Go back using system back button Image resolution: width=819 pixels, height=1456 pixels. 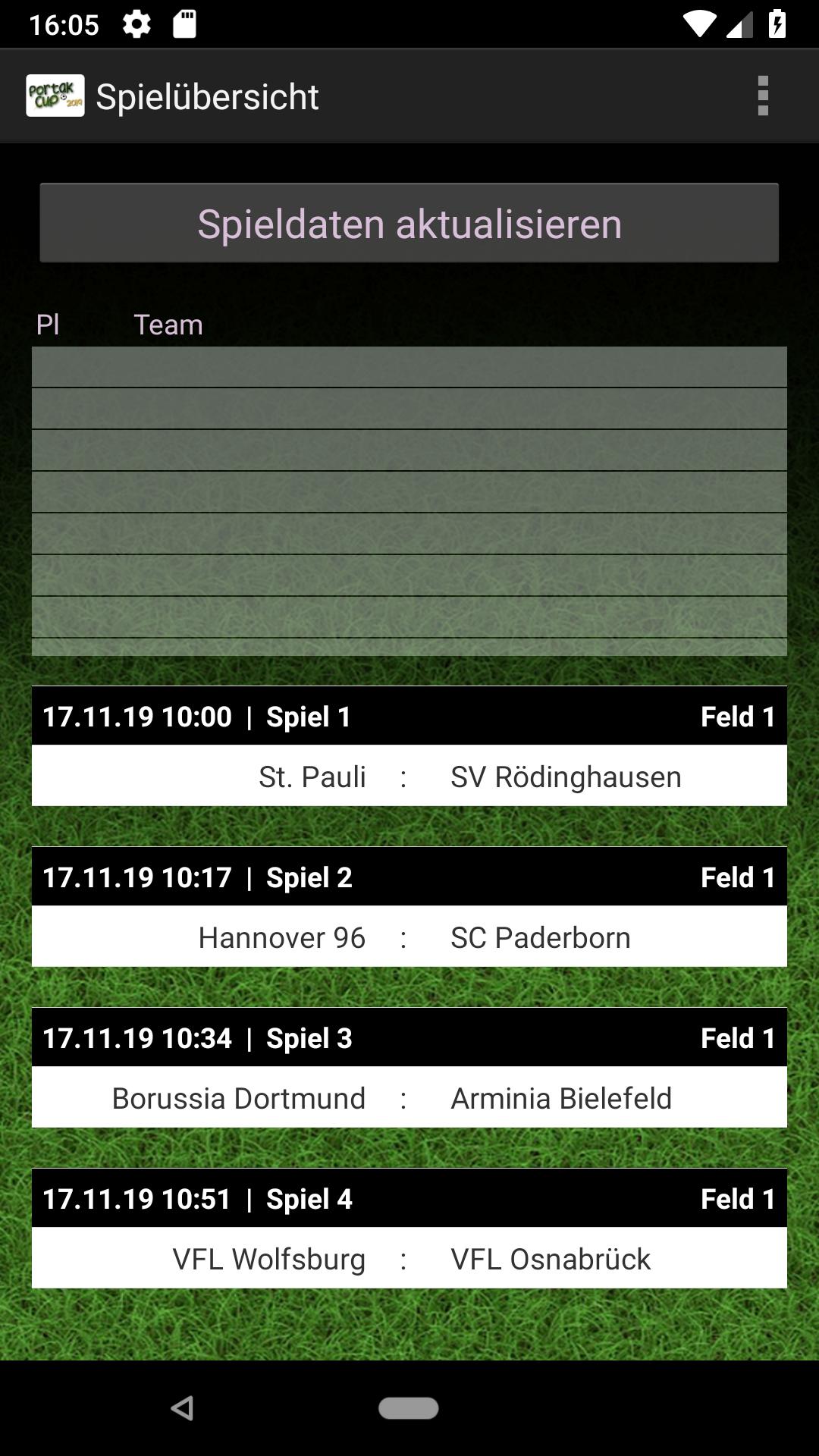pyautogui.click(x=182, y=1408)
